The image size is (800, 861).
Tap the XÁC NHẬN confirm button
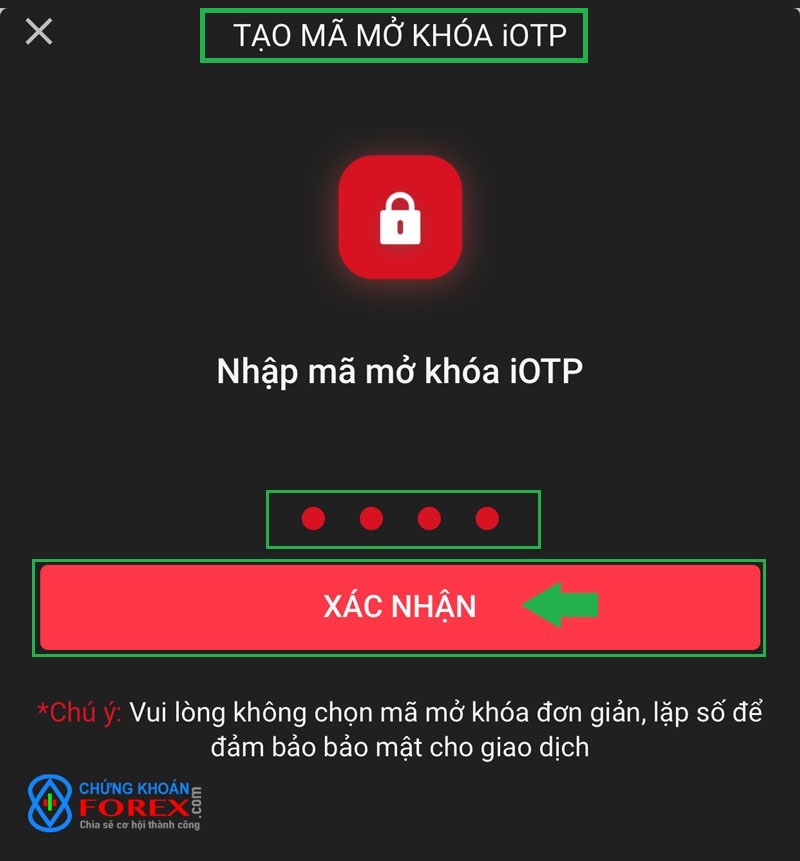pos(400,606)
